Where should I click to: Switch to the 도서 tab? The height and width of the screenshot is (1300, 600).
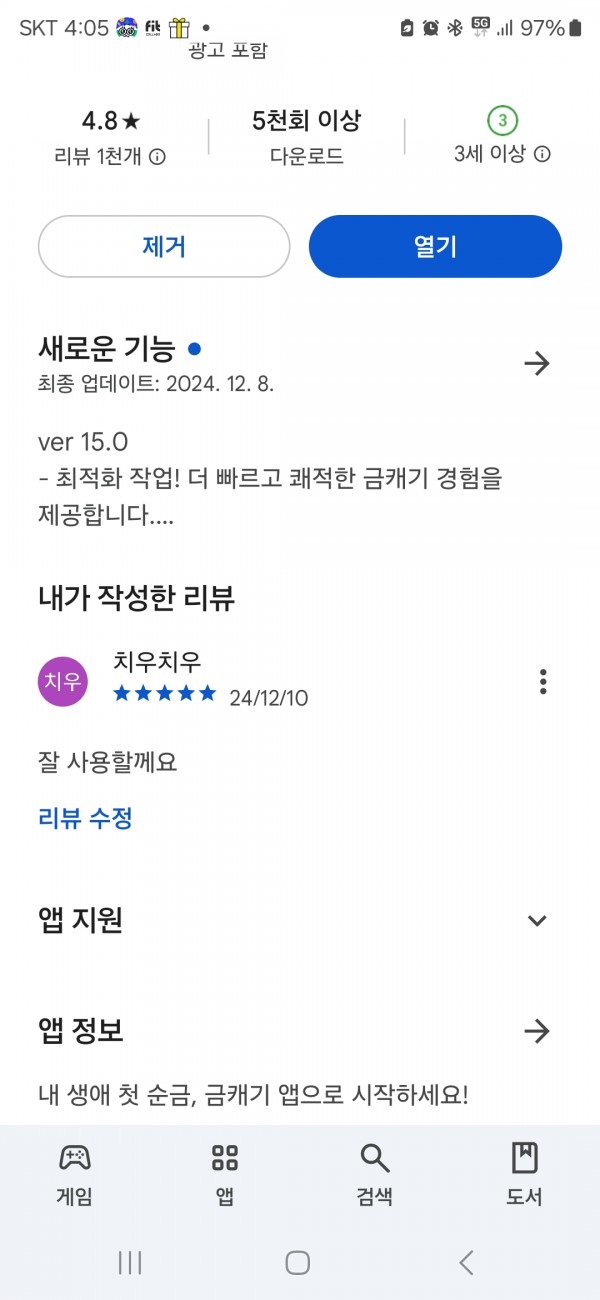tap(524, 1175)
